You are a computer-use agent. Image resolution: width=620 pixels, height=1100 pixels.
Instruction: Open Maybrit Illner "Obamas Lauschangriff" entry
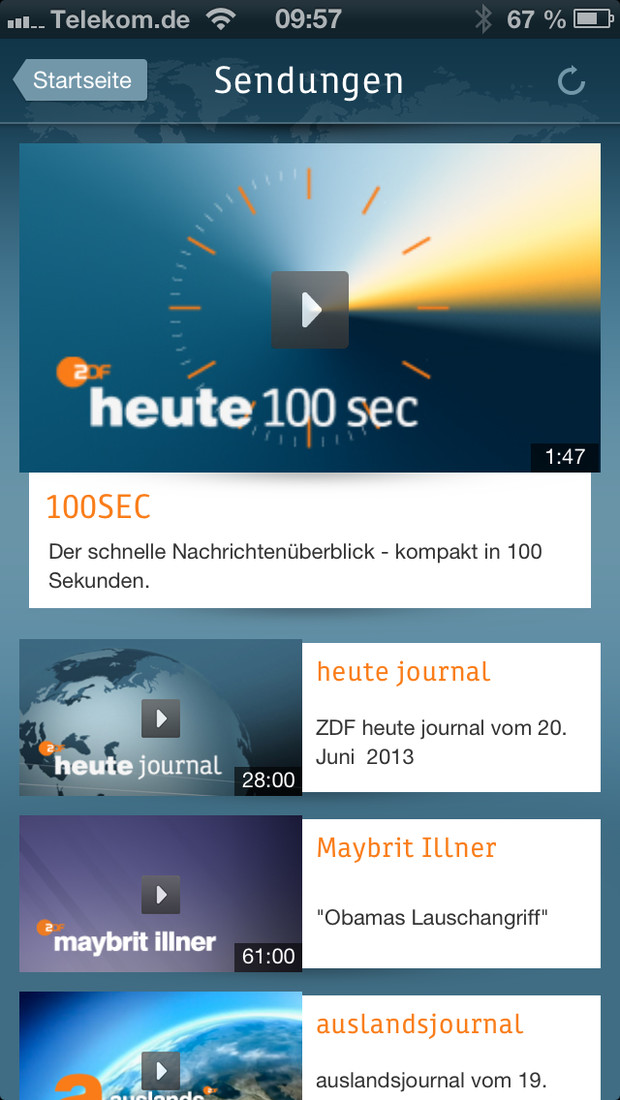click(451, 893)
